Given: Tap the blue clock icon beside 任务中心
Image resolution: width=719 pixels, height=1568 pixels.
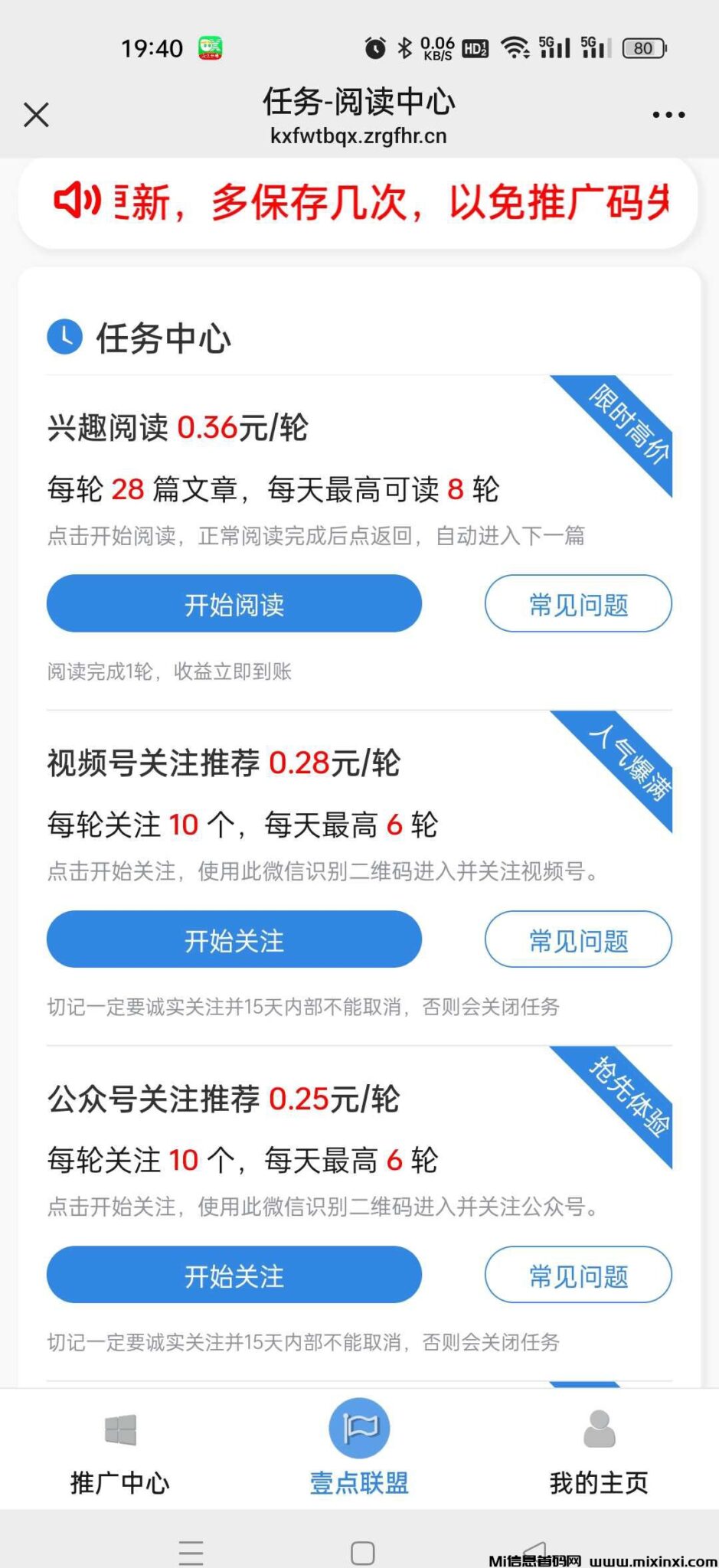Looking at the screenshot, I should (x=64, y=337).
